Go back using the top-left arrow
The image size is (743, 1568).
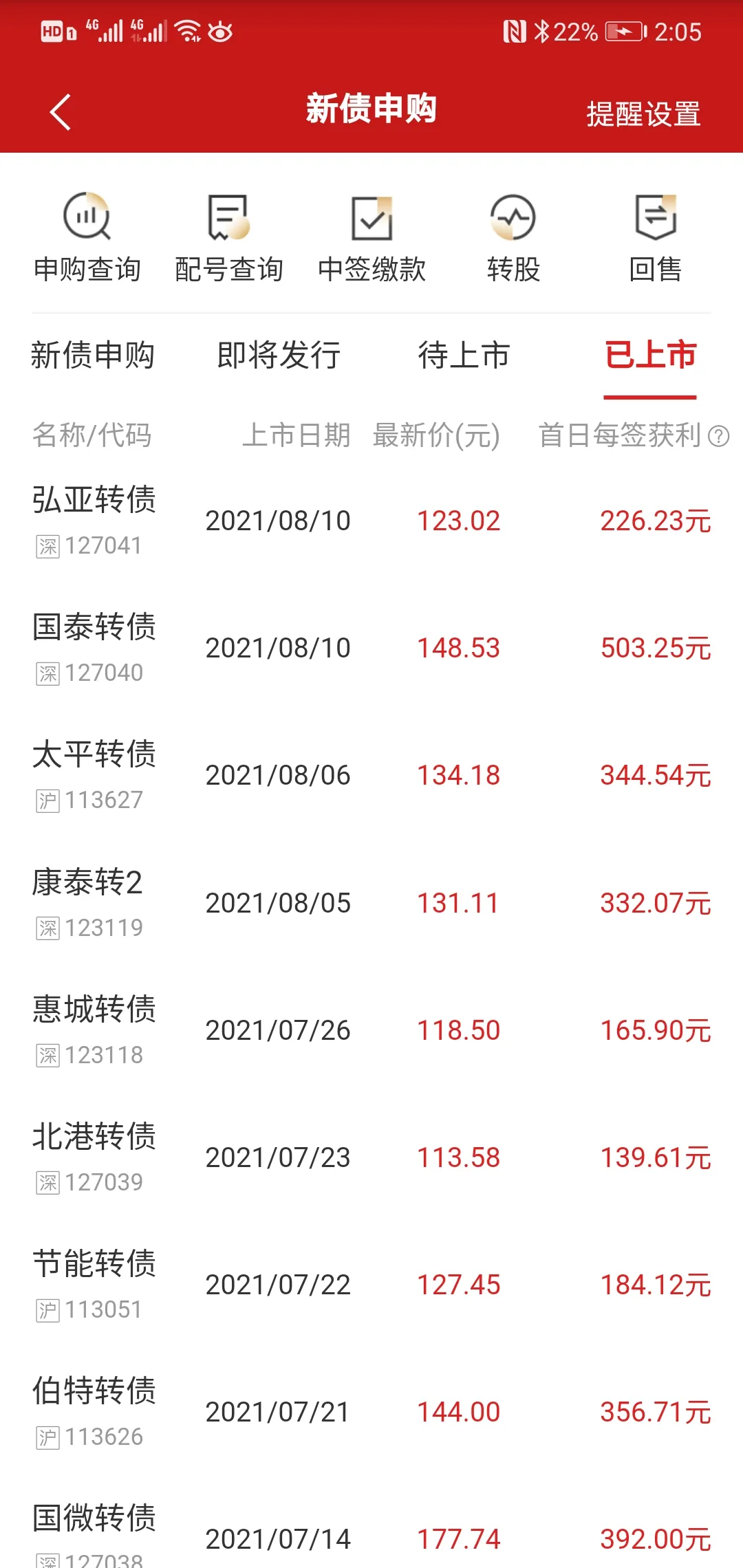tap(61, 112)
